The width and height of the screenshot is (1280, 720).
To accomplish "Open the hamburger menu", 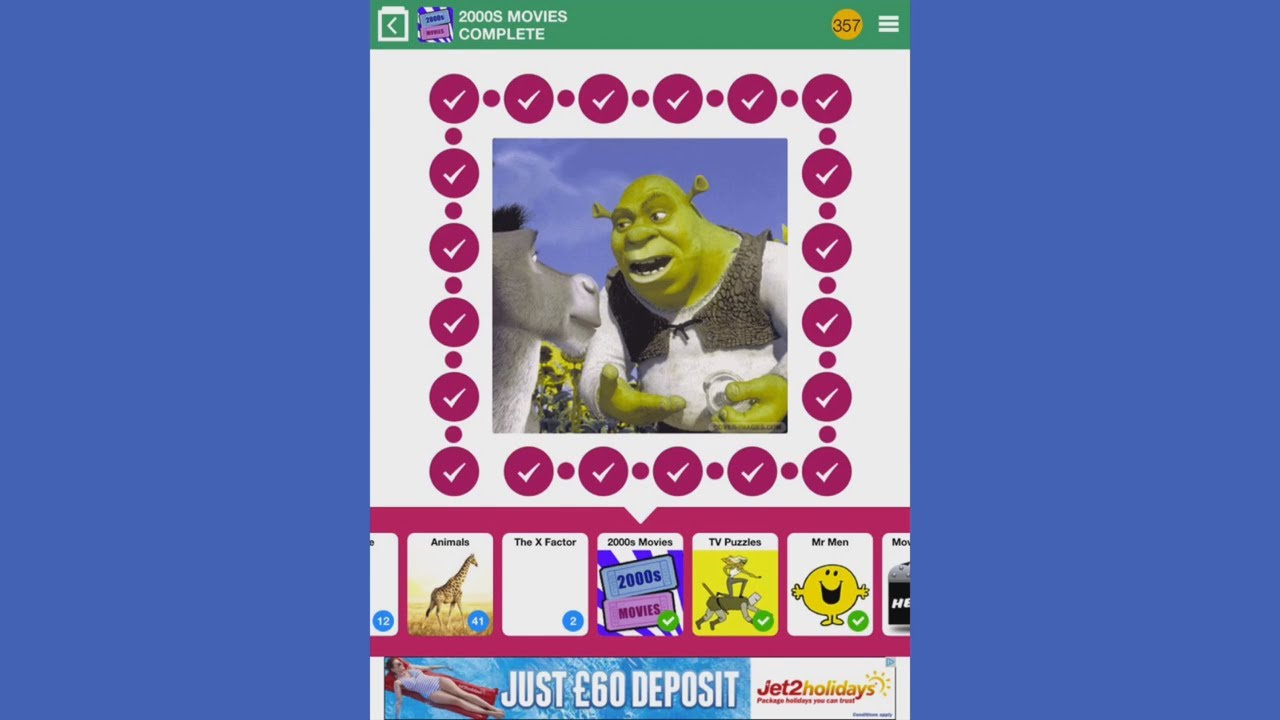I will [x=888, y=24].
